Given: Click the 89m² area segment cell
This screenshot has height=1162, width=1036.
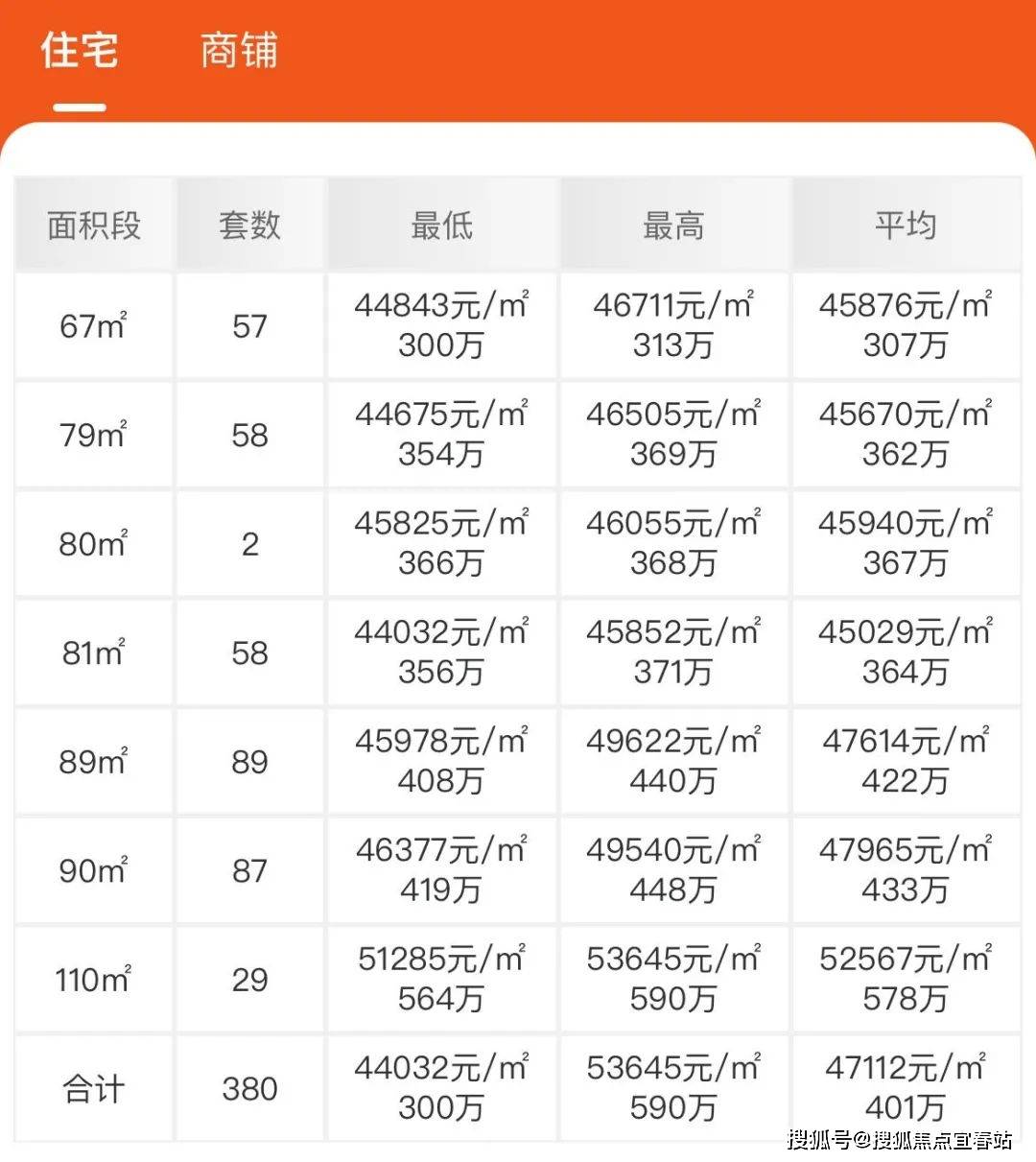Looking at the screenshot, I should (93, 761).
